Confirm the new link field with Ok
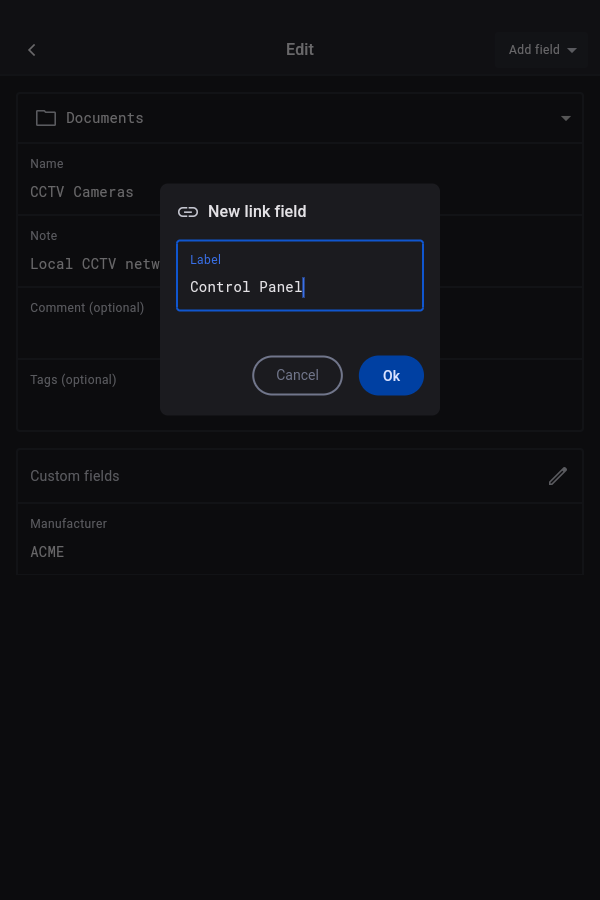The width and height of the screenshot is (600, 900). click(x=391, y=375)
